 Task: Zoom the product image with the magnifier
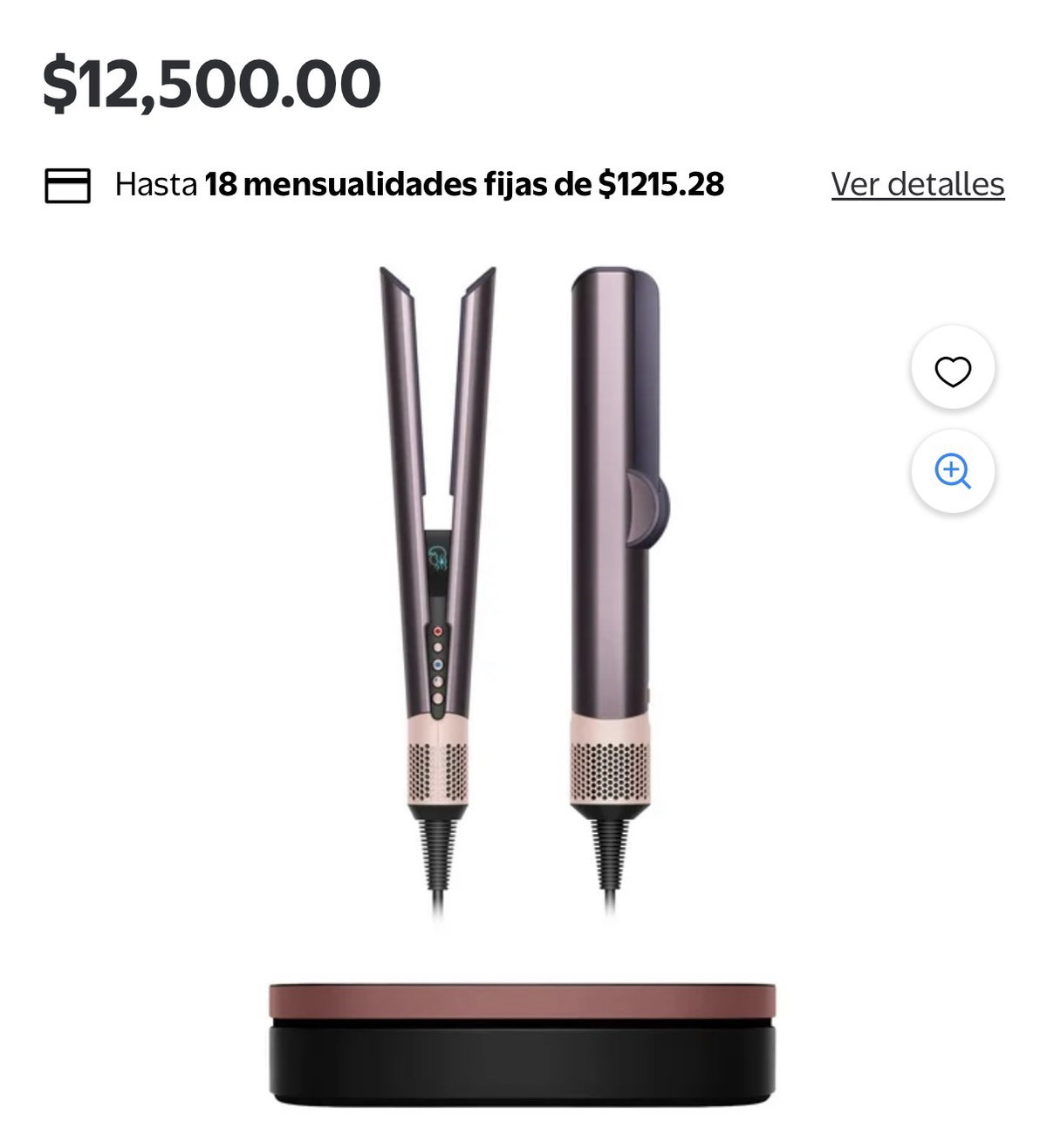click(x=953, y=472)
